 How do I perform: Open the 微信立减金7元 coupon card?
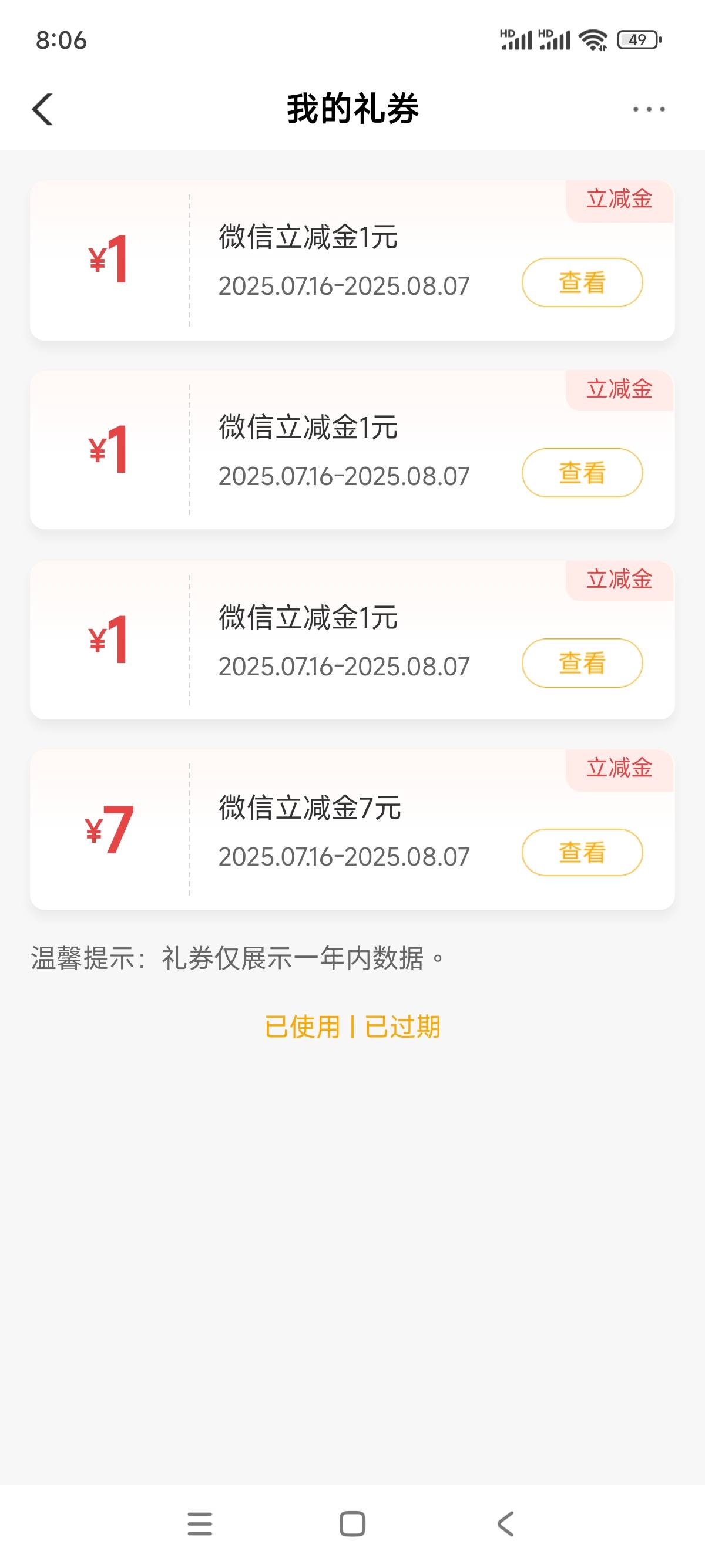[x=352, y=830]
